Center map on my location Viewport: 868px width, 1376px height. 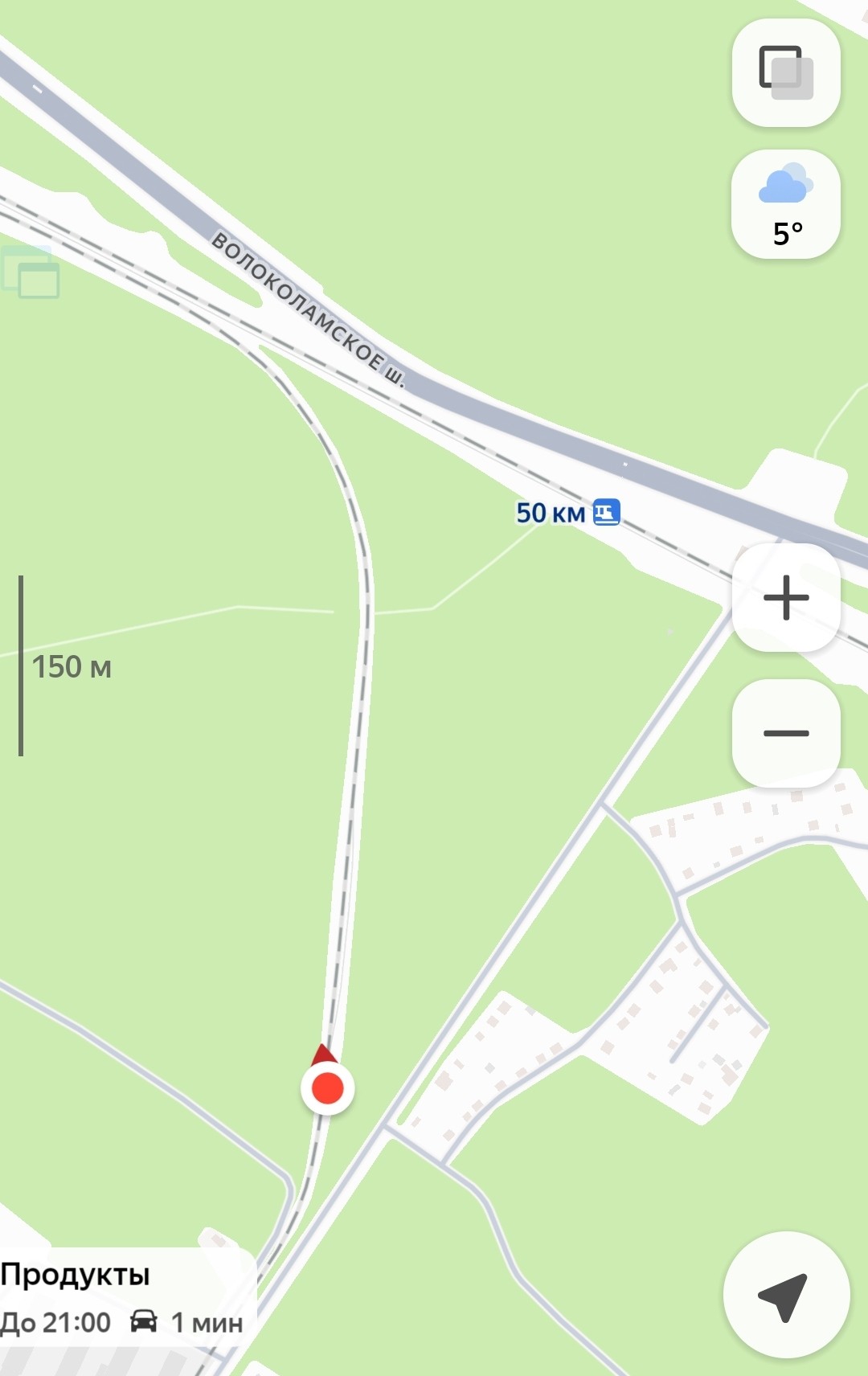[x=785, y=1294]
